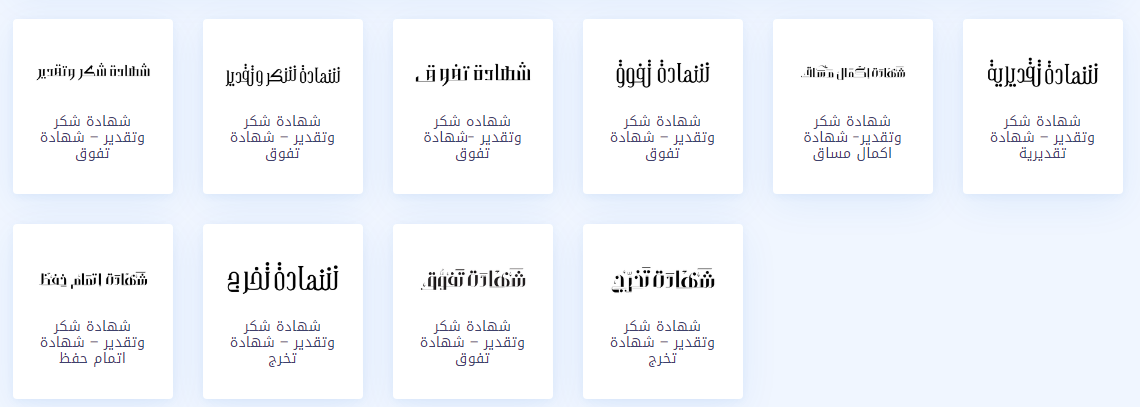Select the شهادة اتمام حفظ card
The image size is (1140, 407).
click(x=92, y=310)
